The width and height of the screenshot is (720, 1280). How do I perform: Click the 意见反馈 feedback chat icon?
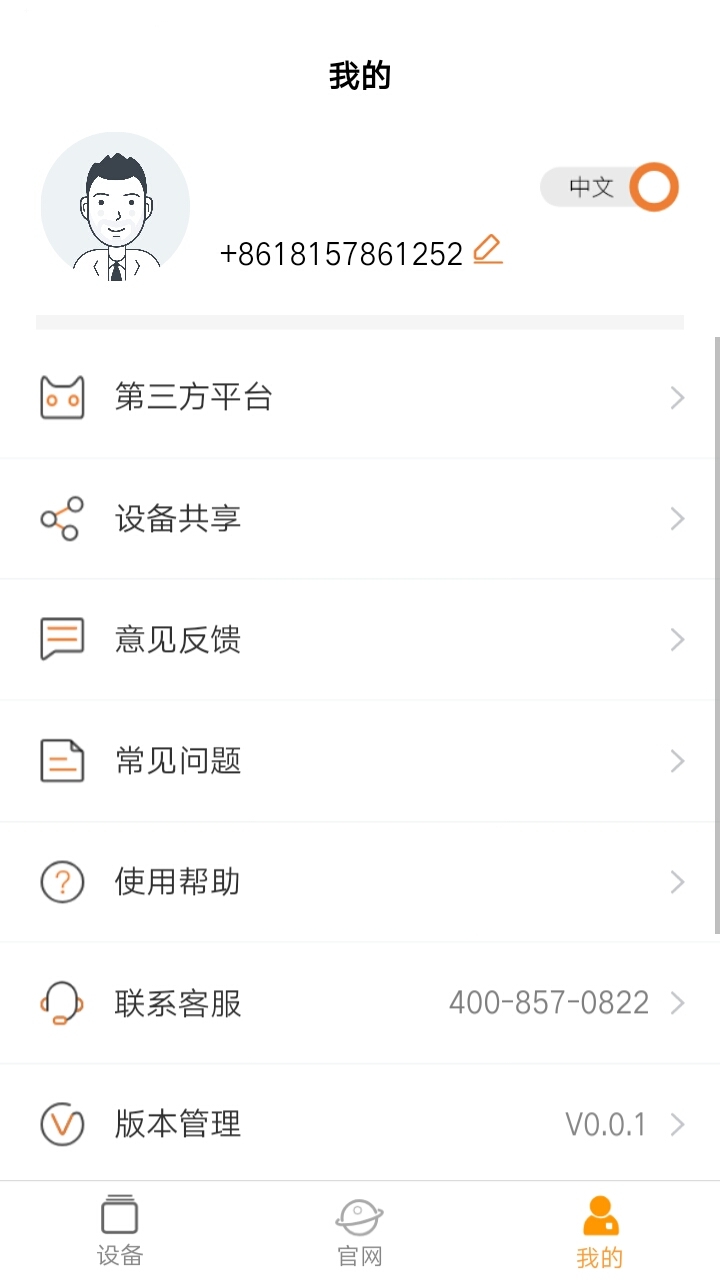[62, 639]
